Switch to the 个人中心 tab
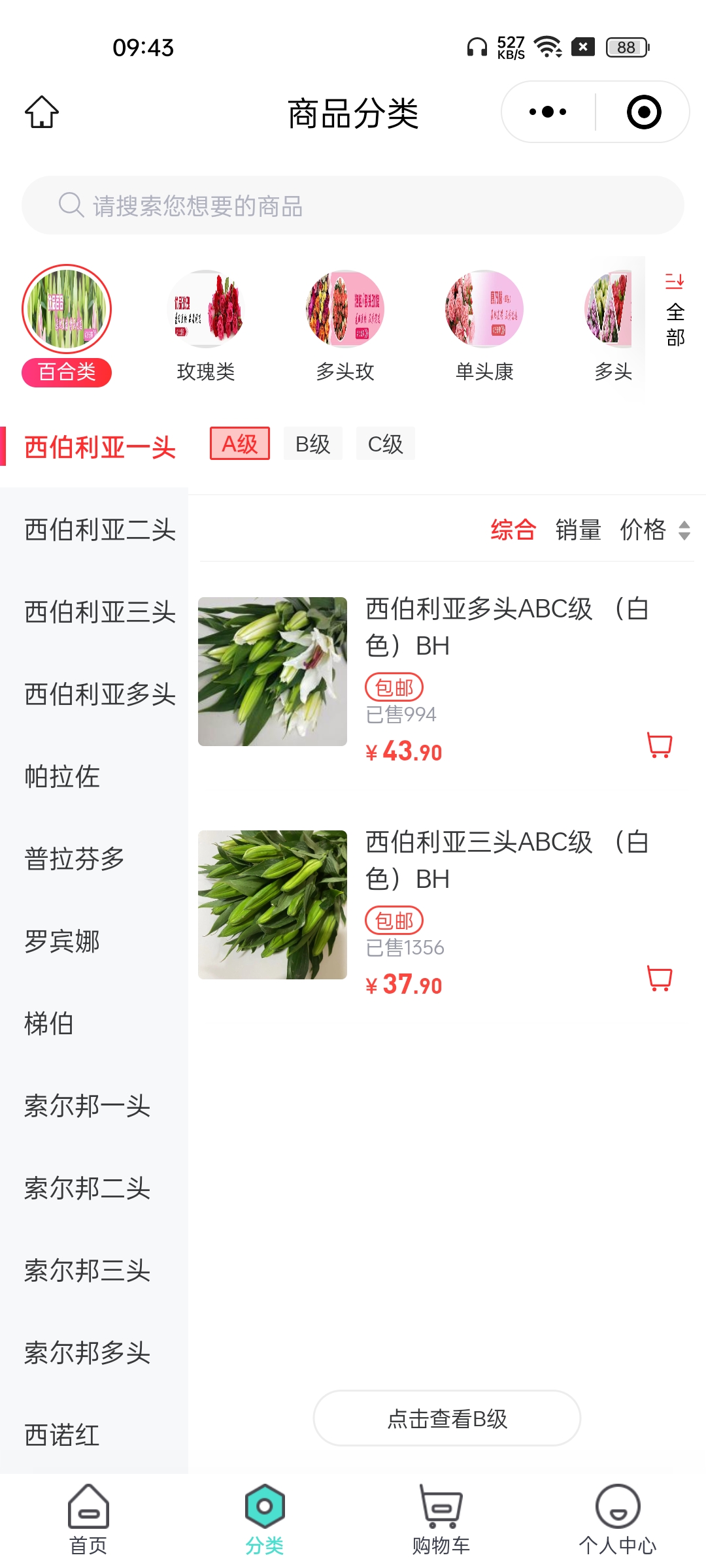This screenshot has width=706, height=1568. 617,1519
